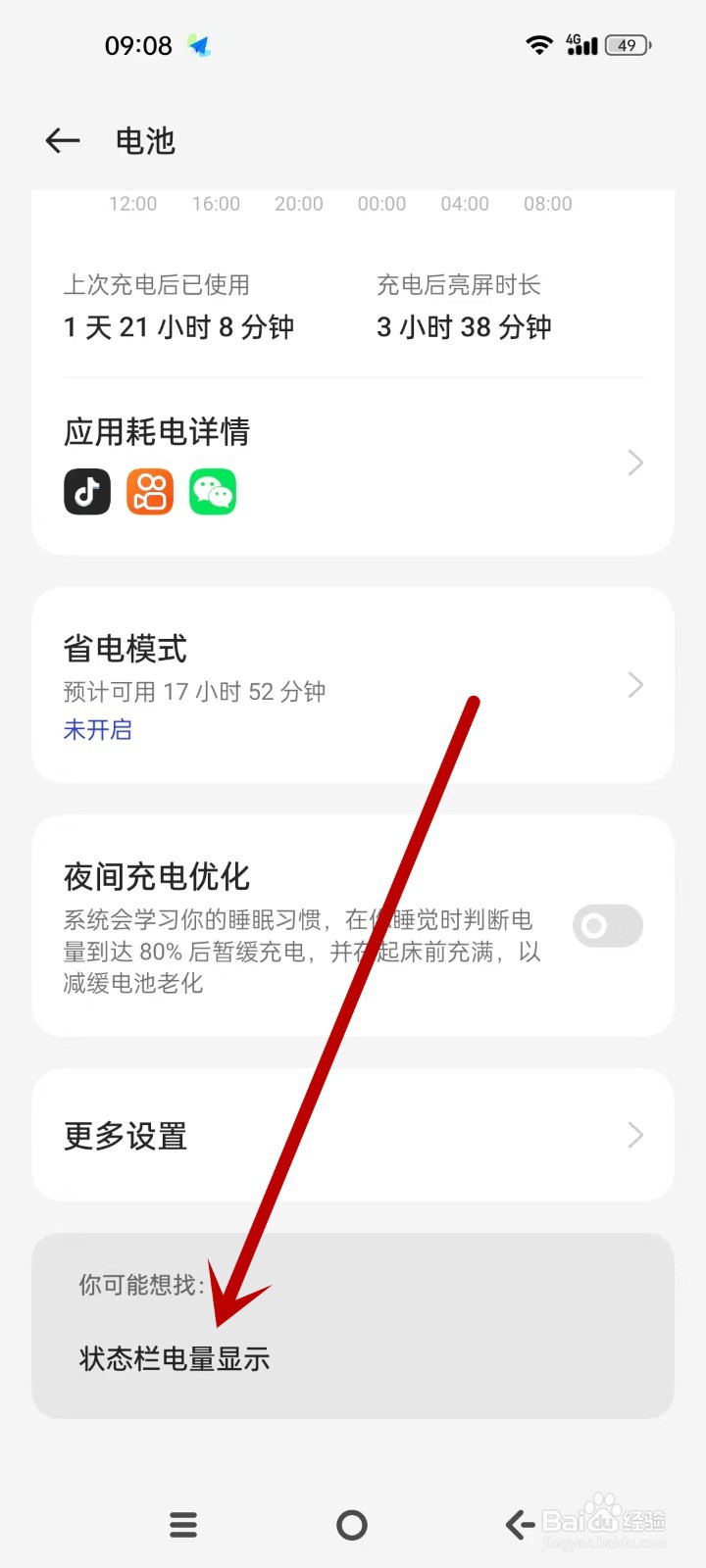Viewport: 706px width, 1568px height.
Task: Select the Kuaishou app icon
Action: (149, 491)
